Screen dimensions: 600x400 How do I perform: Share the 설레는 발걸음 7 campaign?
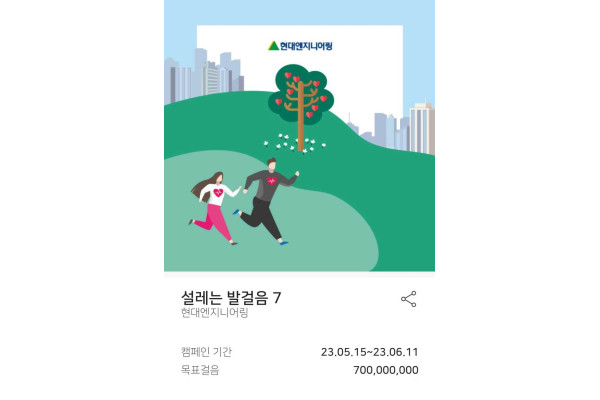pyautogui.click(x=408, y=299)
